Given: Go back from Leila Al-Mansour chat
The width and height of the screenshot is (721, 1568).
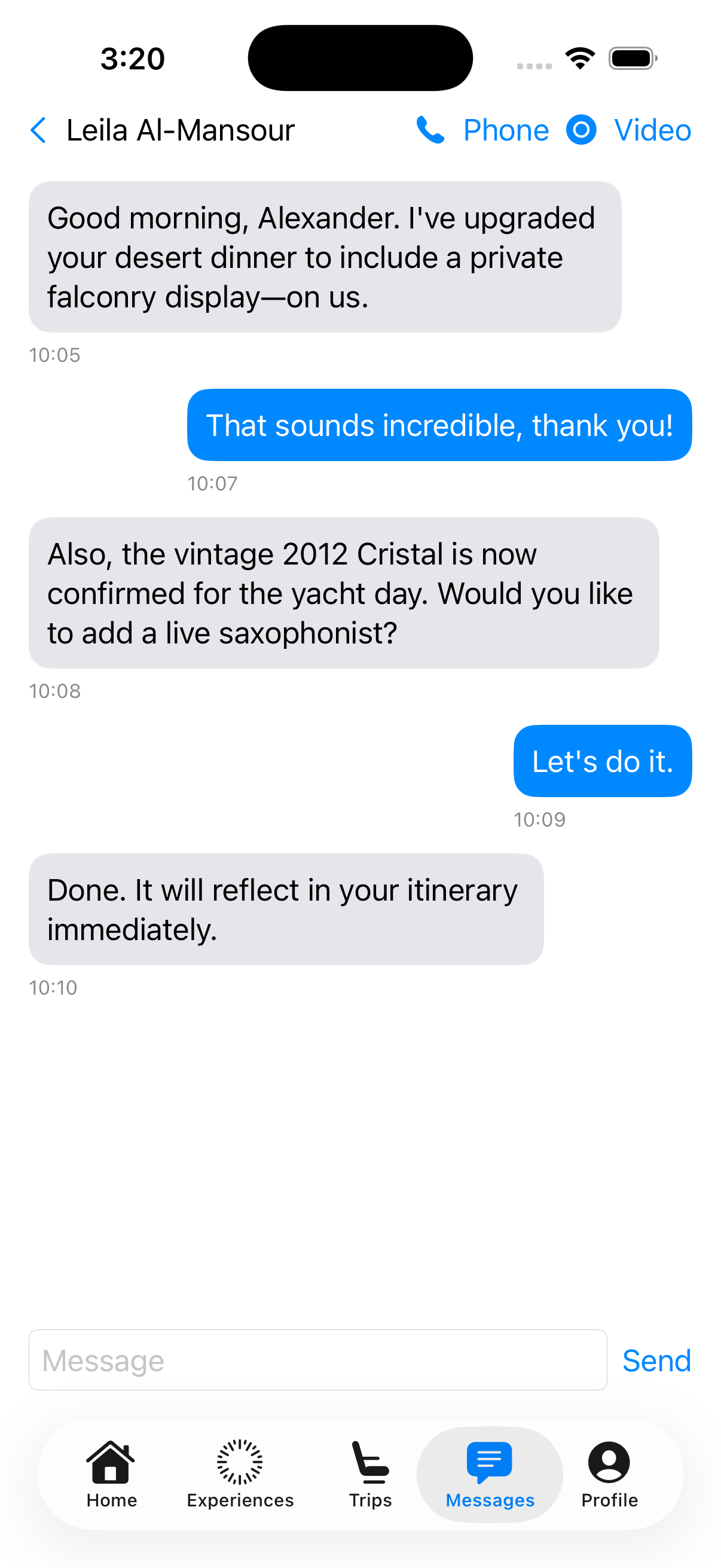Looking at the screenshot, I should click(38, 130).
